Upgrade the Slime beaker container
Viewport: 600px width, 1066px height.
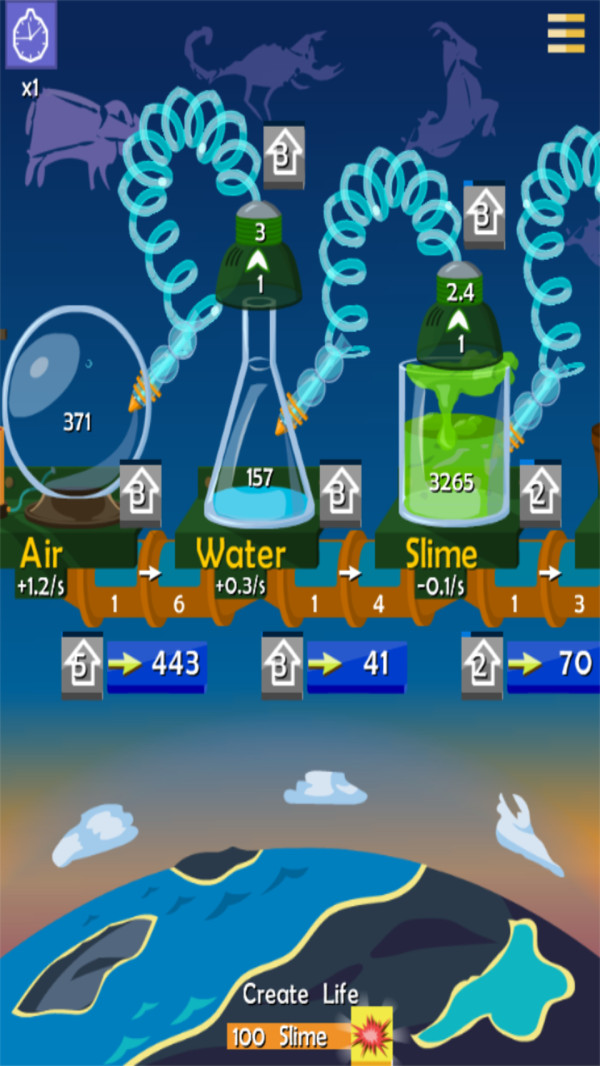coord(540,493)
